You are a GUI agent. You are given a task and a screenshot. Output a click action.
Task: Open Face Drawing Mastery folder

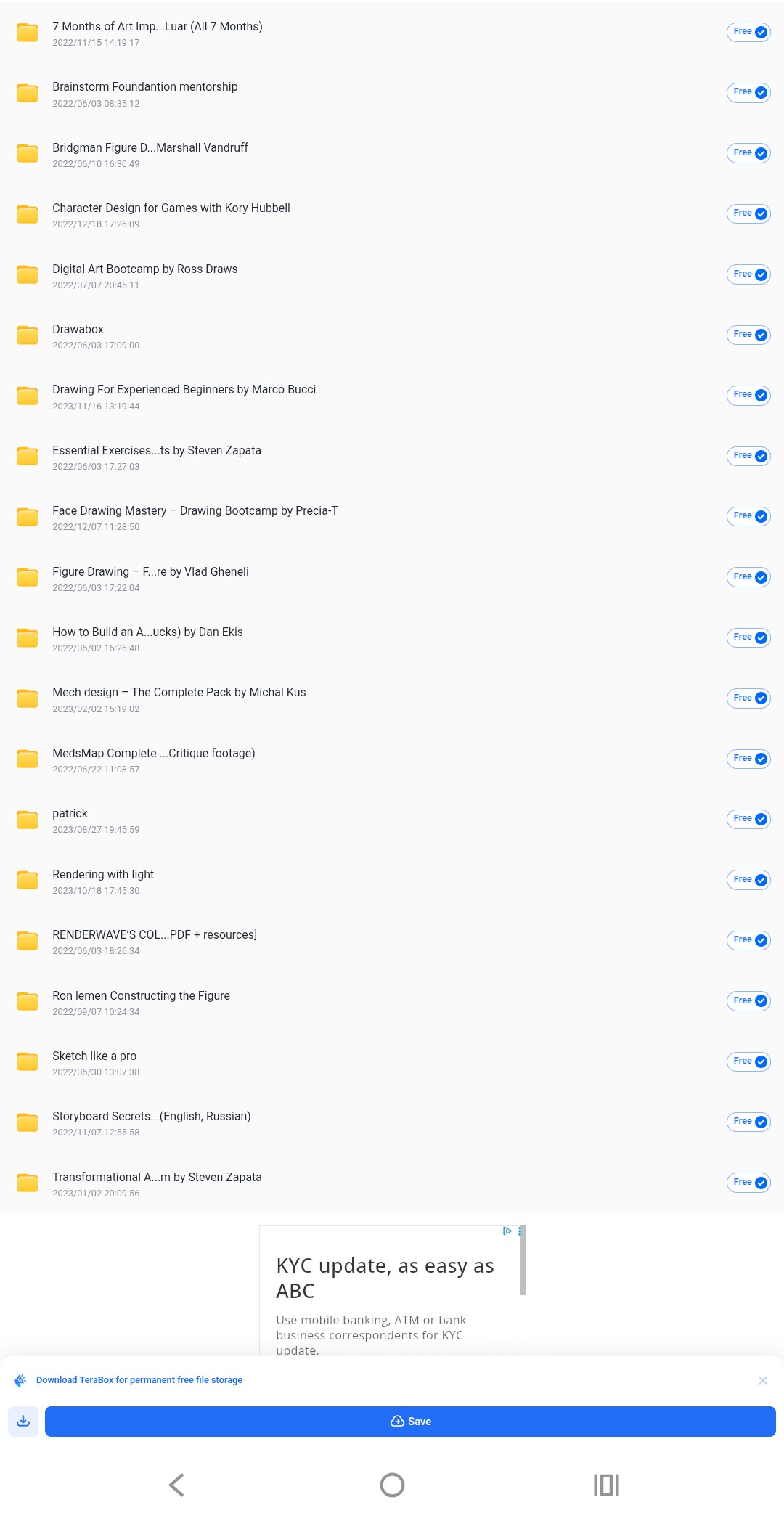[195, 511]
